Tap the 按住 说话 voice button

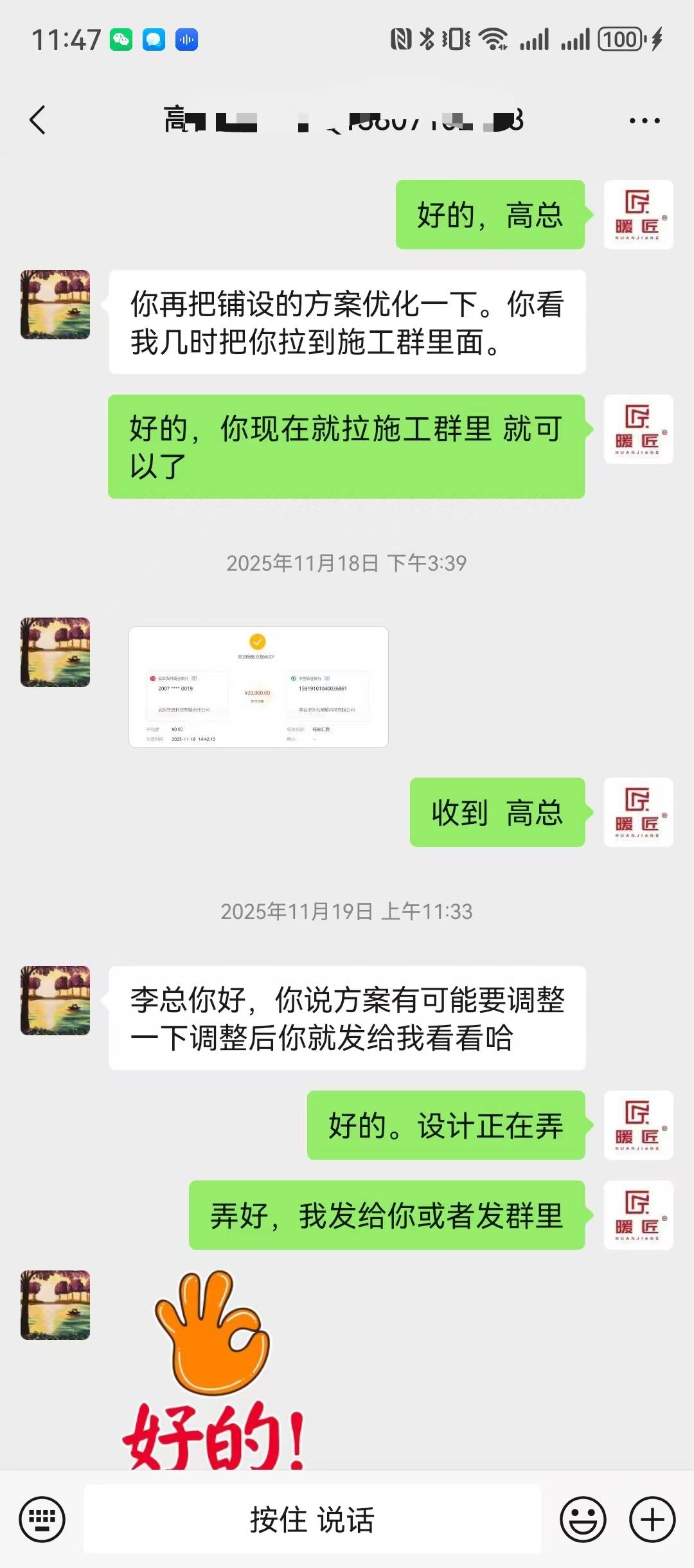pyautogui.click(x=312, y=1520)
